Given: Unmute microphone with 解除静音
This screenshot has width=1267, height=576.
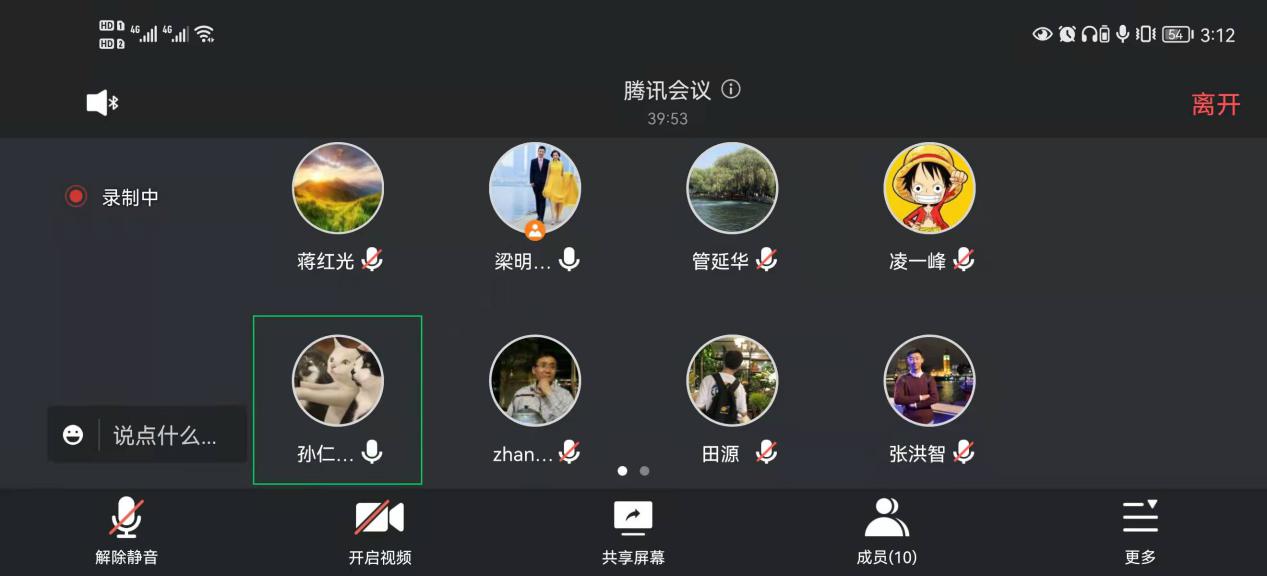Looking at the screenshot, I should click(x=126, y=531).
